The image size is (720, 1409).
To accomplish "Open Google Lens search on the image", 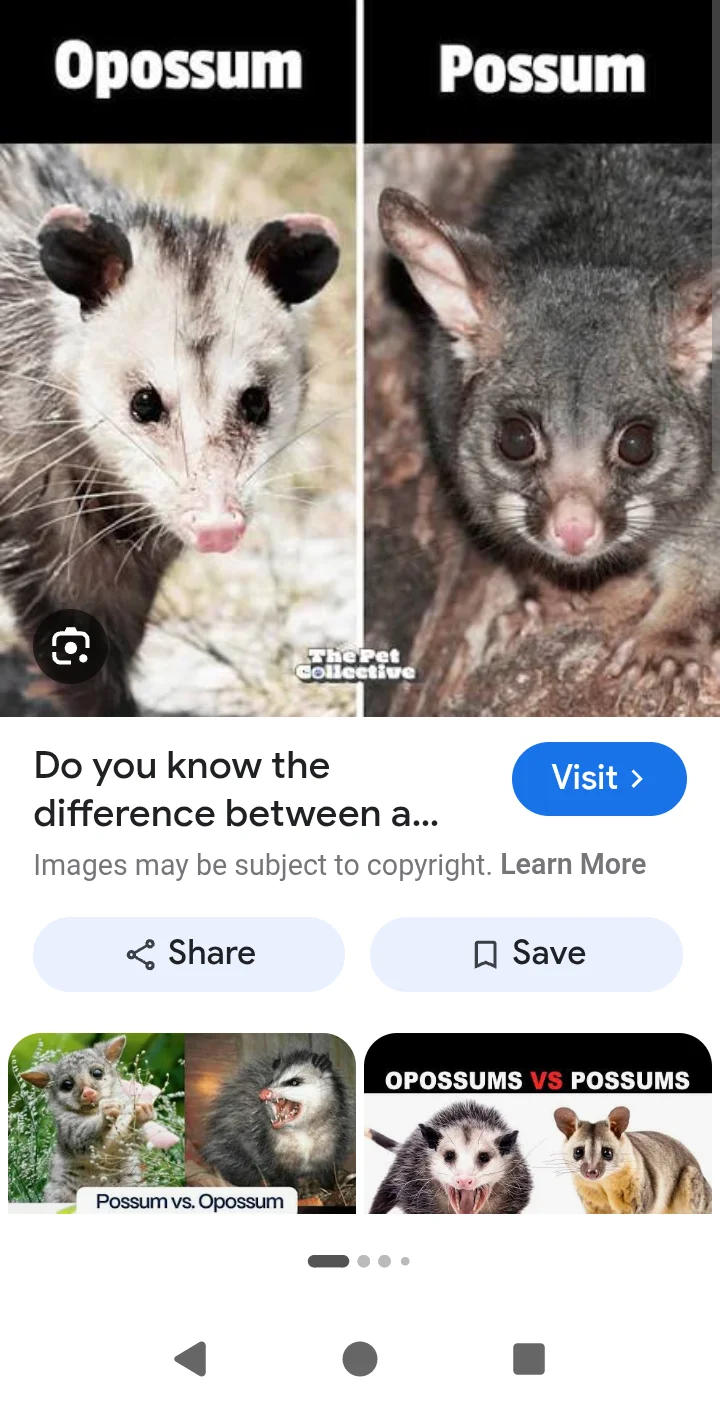I will pyautogui.click(x=70, y=647).
